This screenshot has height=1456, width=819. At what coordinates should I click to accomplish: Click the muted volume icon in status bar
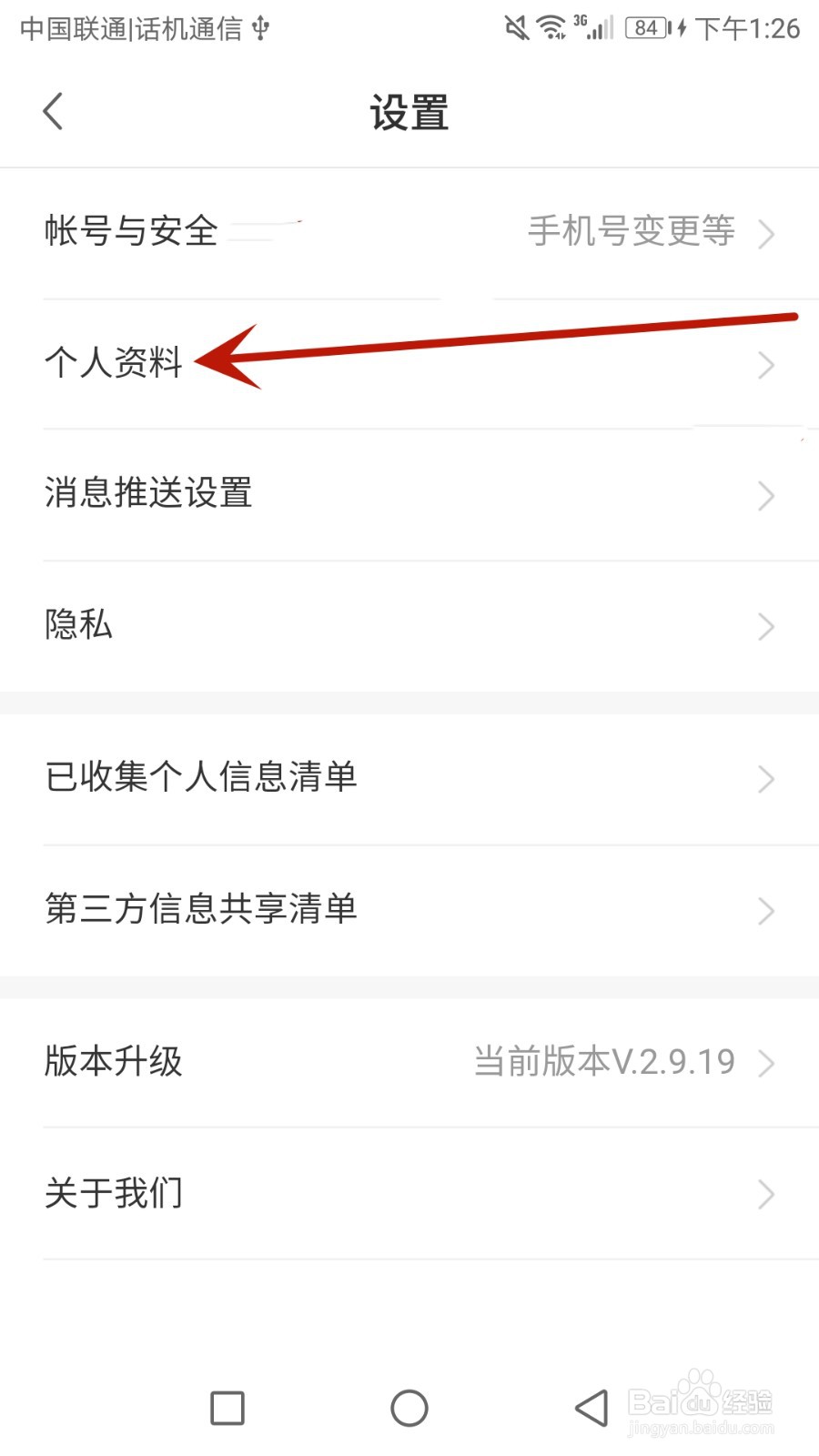click(x=515, y=28)
